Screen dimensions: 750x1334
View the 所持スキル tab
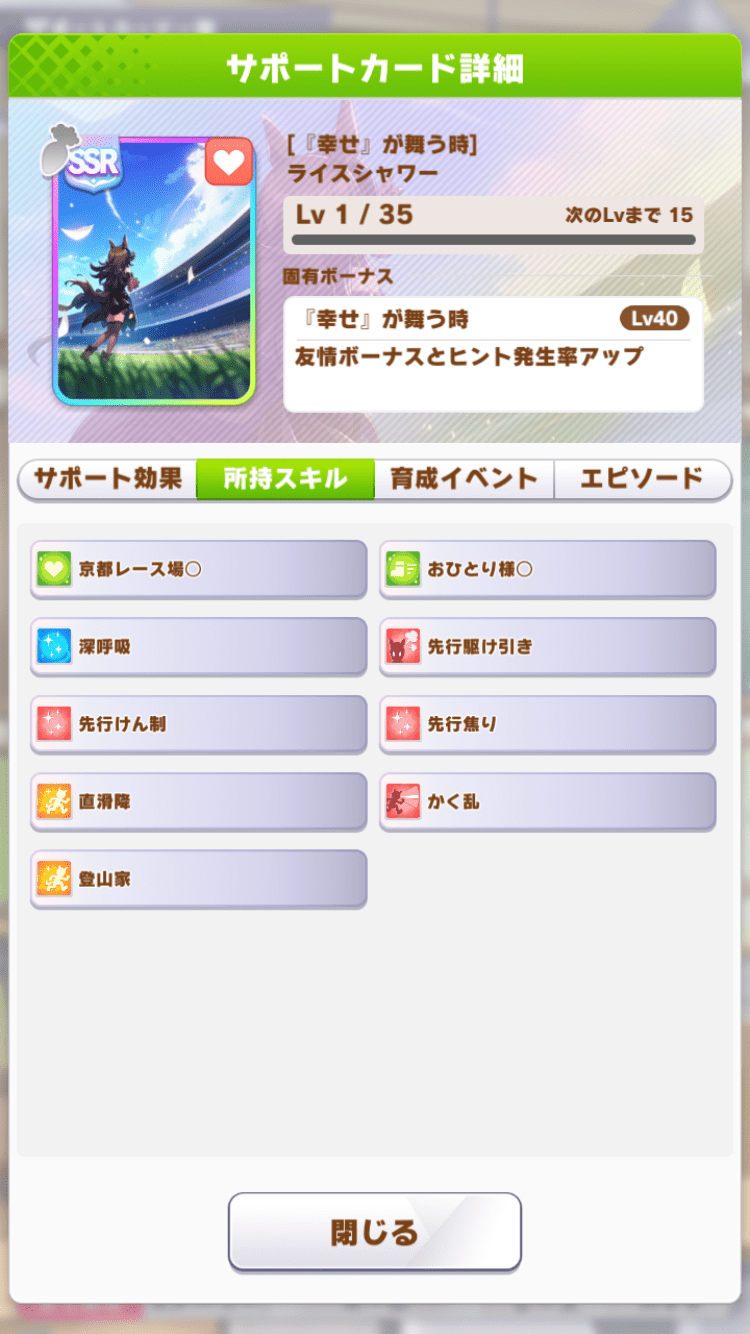point(285,479)
